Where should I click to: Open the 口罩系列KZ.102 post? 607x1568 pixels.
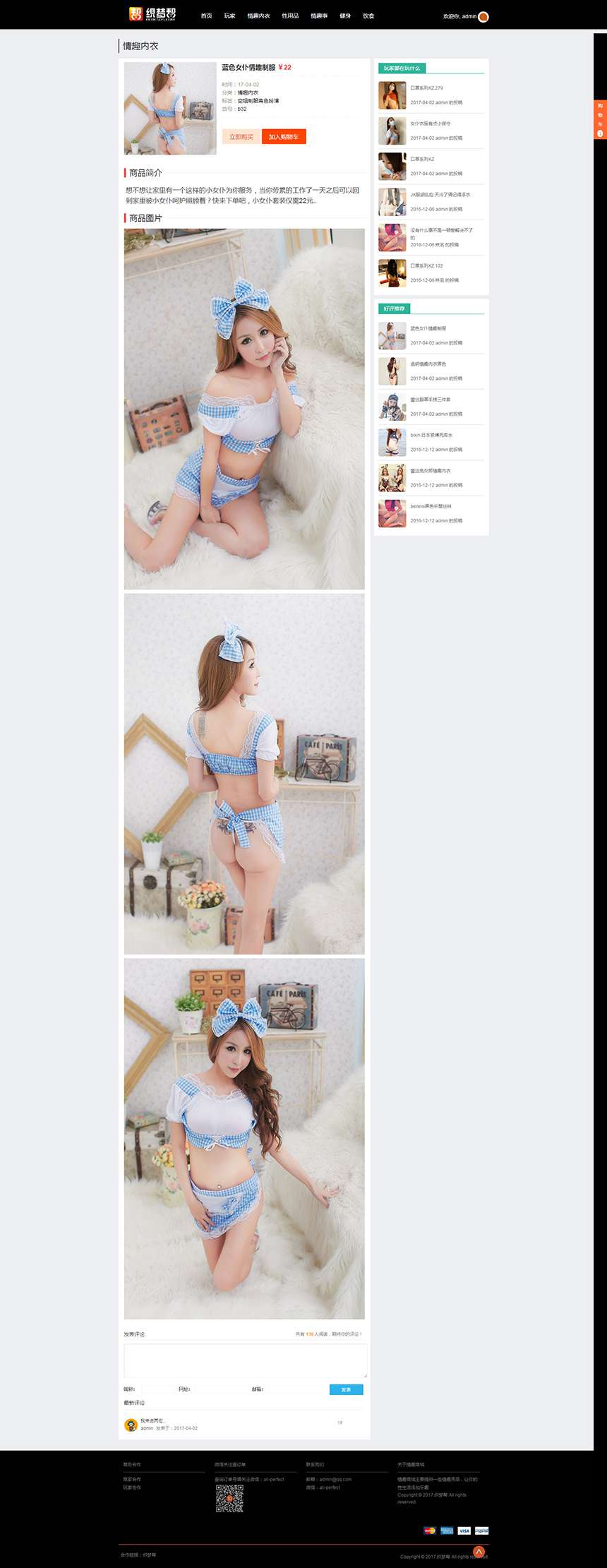pos(427,266)
